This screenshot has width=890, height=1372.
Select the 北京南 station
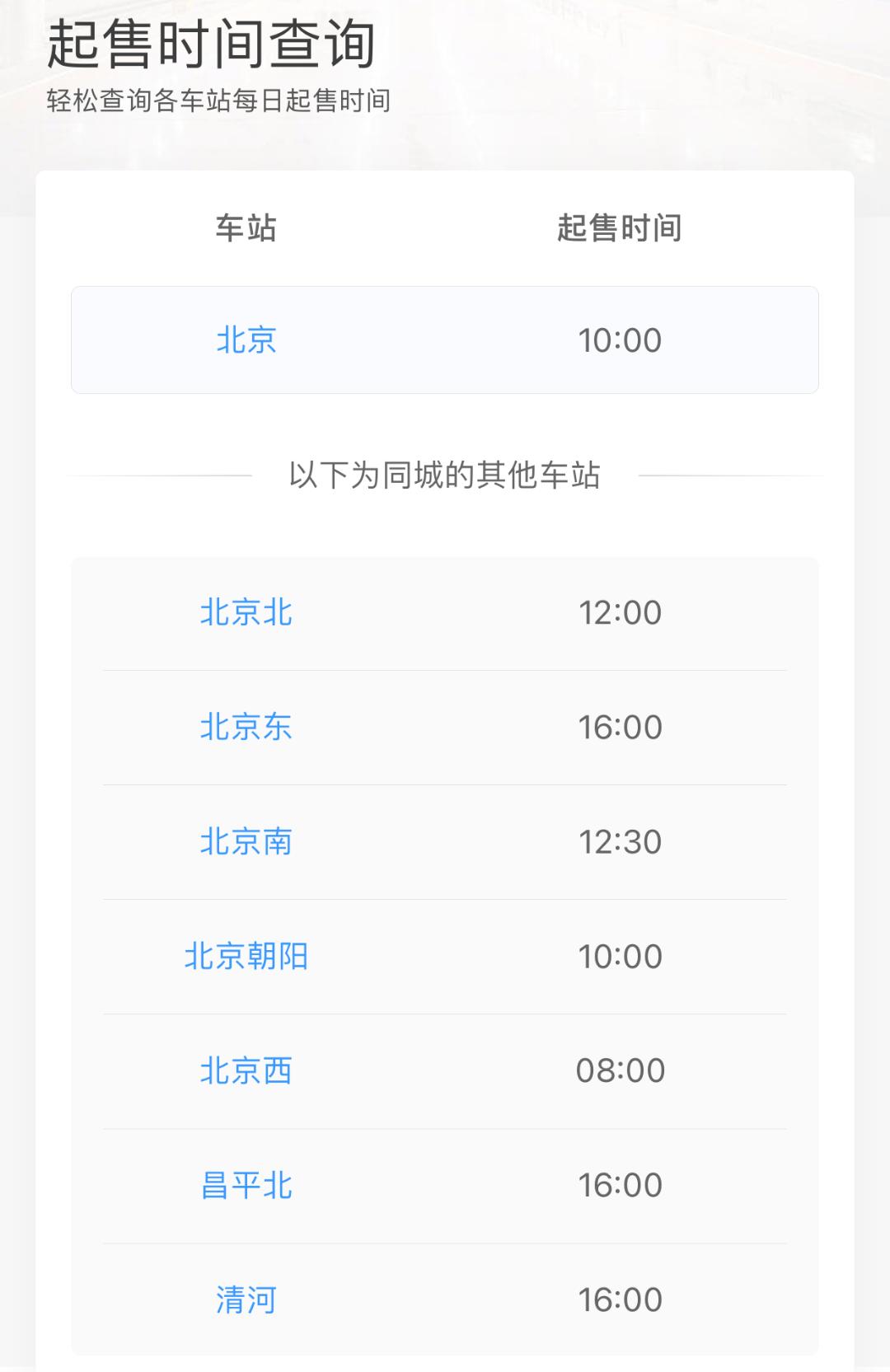[245, 841]
